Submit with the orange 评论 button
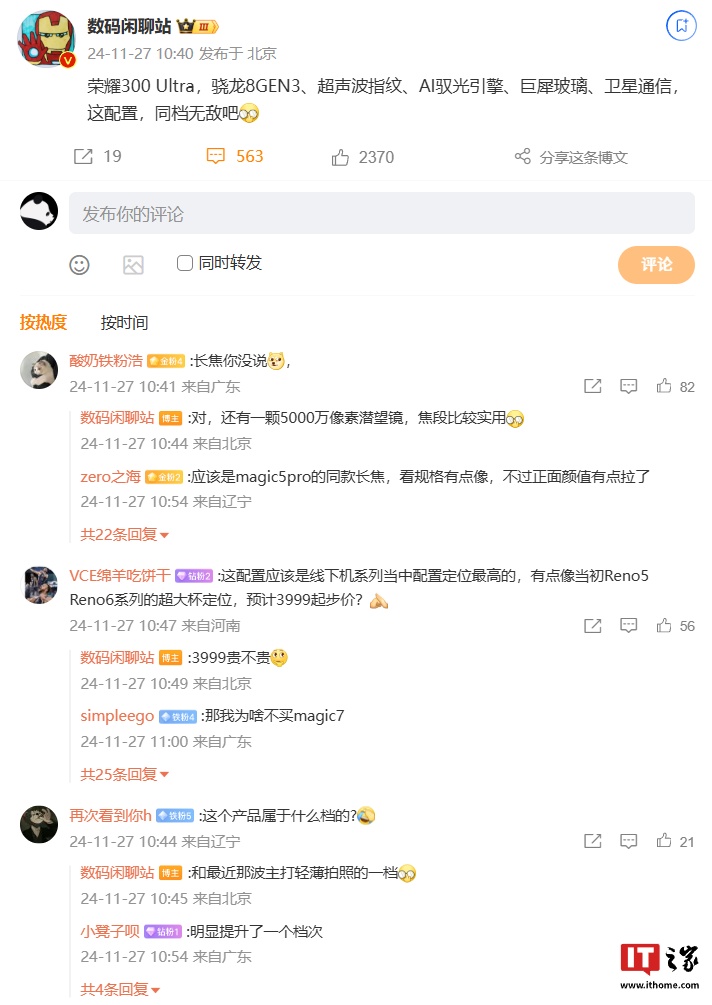Image resolution: width=712 pixels, height=1005 pixels. 656,264
